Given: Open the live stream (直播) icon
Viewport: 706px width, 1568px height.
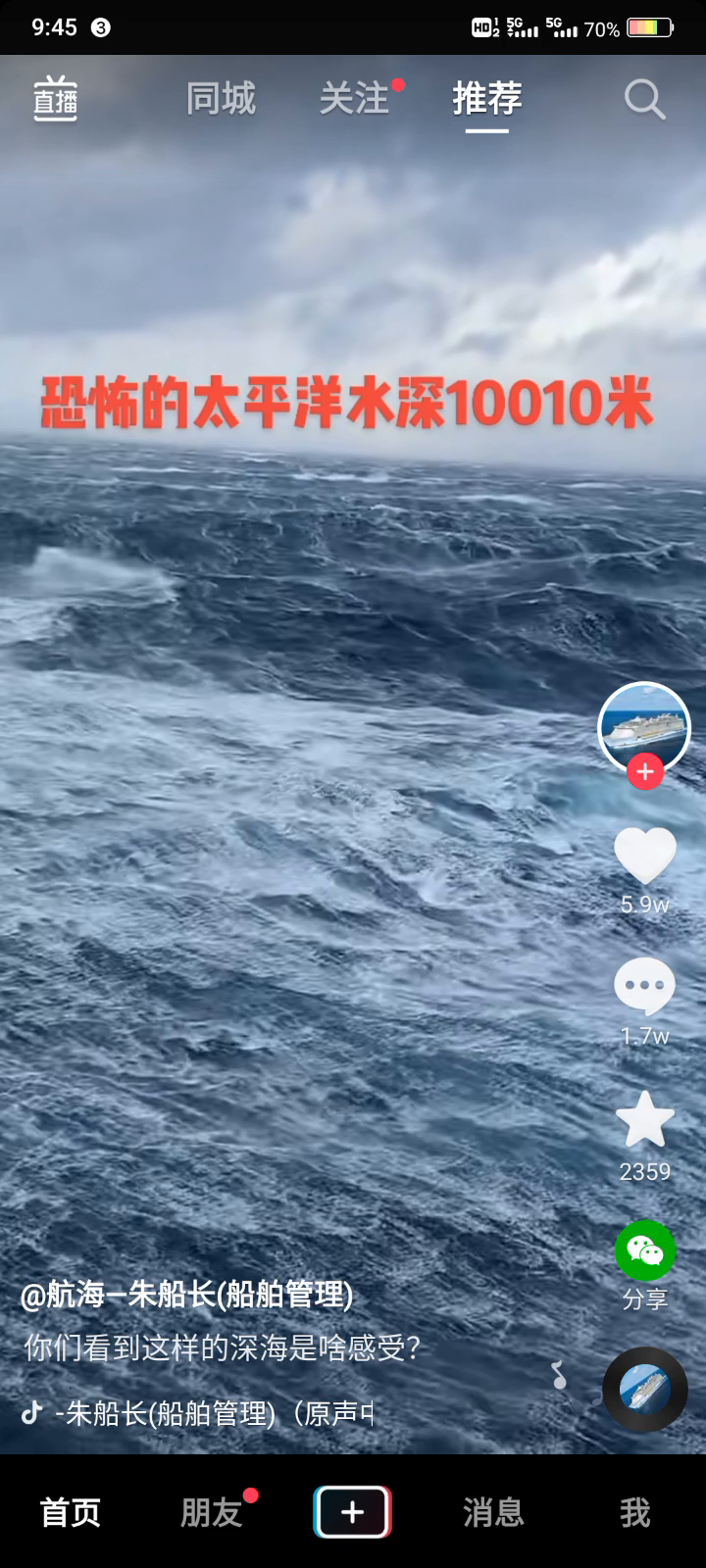Looking at the screenshot, I should click(56, 99).
